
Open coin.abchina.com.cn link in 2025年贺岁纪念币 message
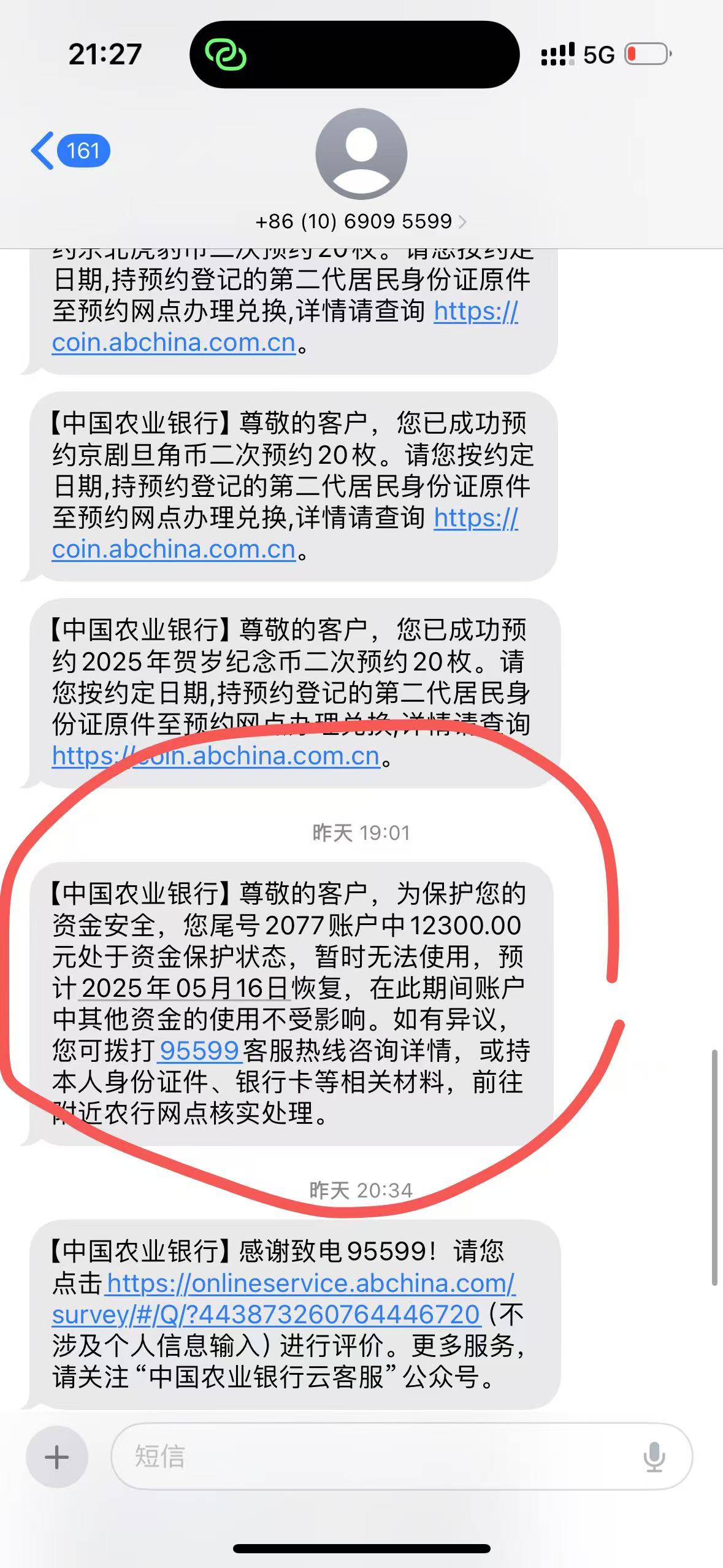(x=216, y=756)
